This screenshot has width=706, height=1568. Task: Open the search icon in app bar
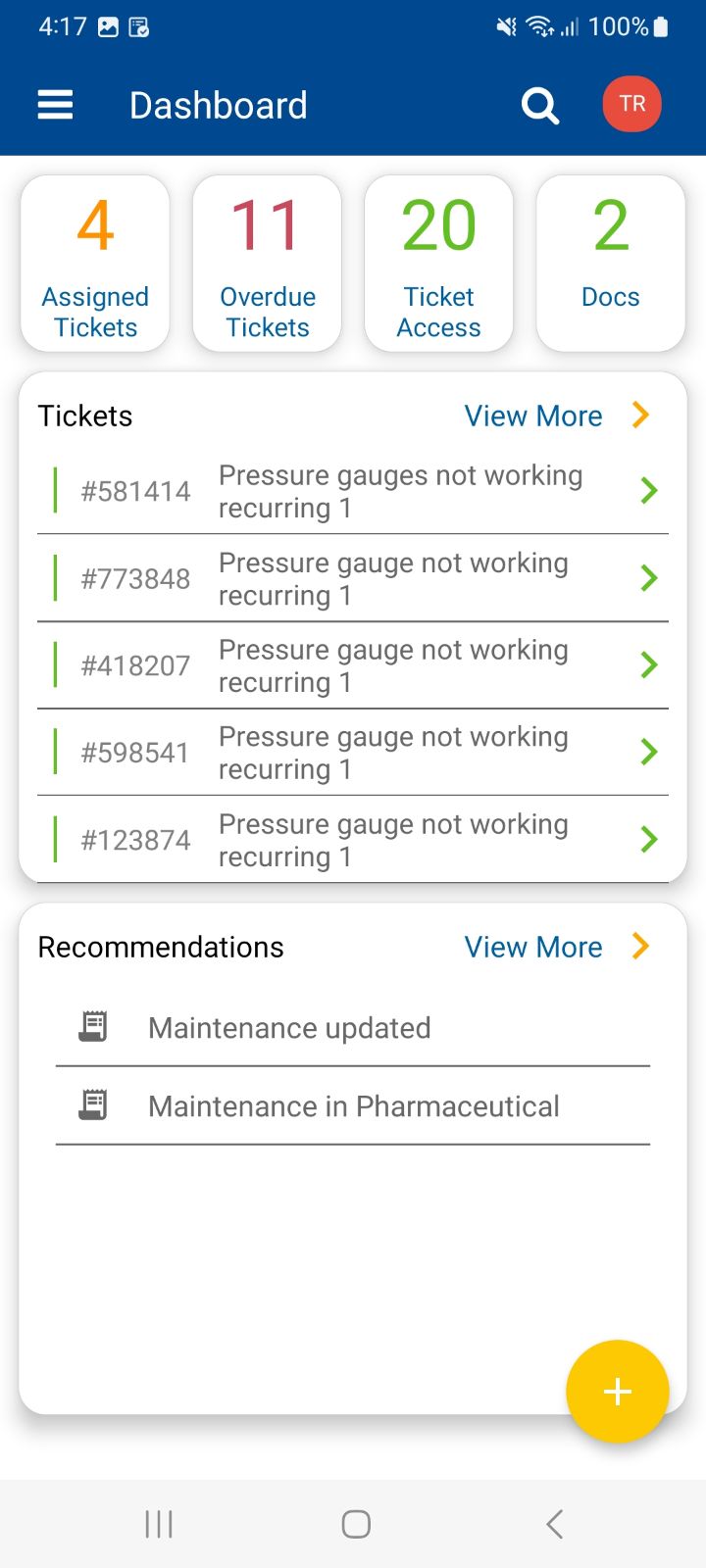[x=540, y=105]
